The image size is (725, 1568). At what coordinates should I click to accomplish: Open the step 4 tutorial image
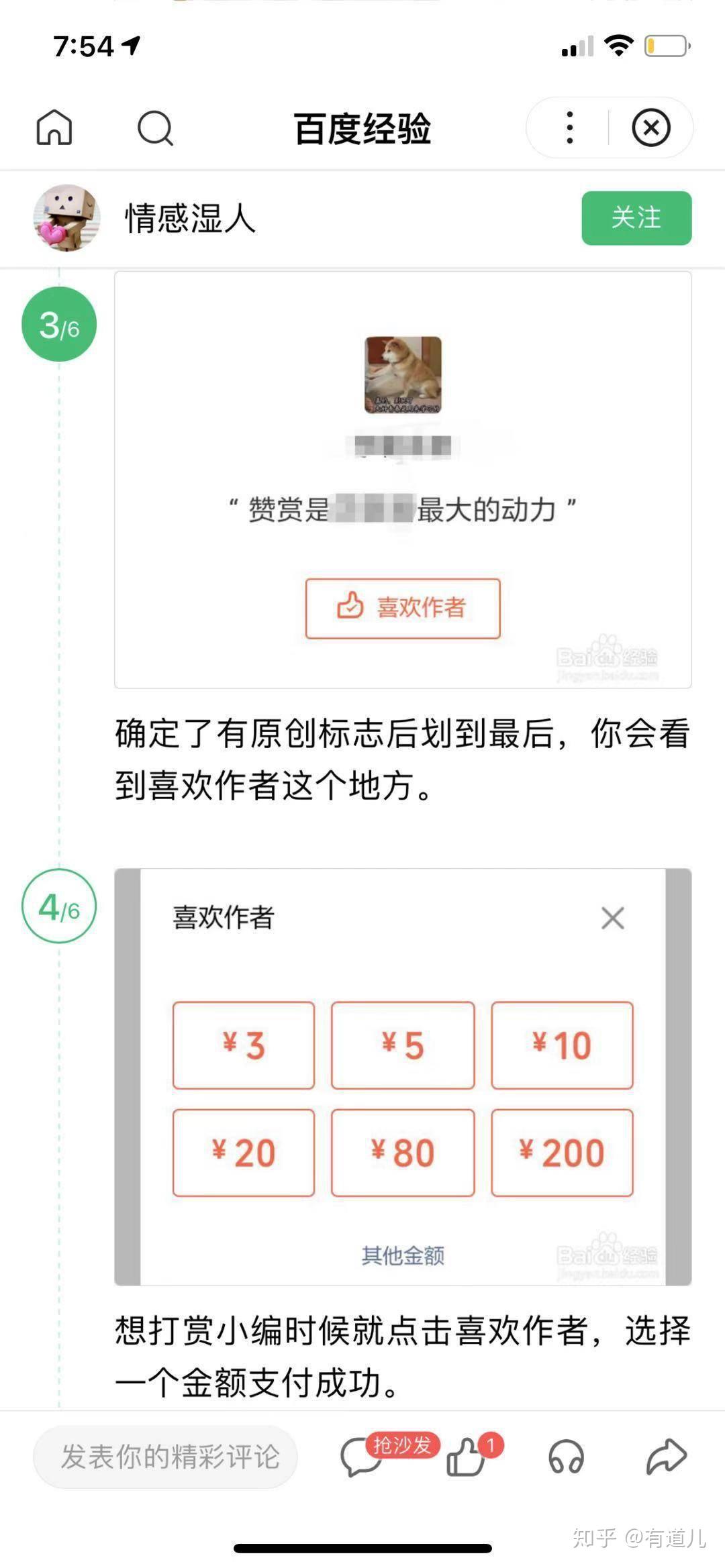403,1076
